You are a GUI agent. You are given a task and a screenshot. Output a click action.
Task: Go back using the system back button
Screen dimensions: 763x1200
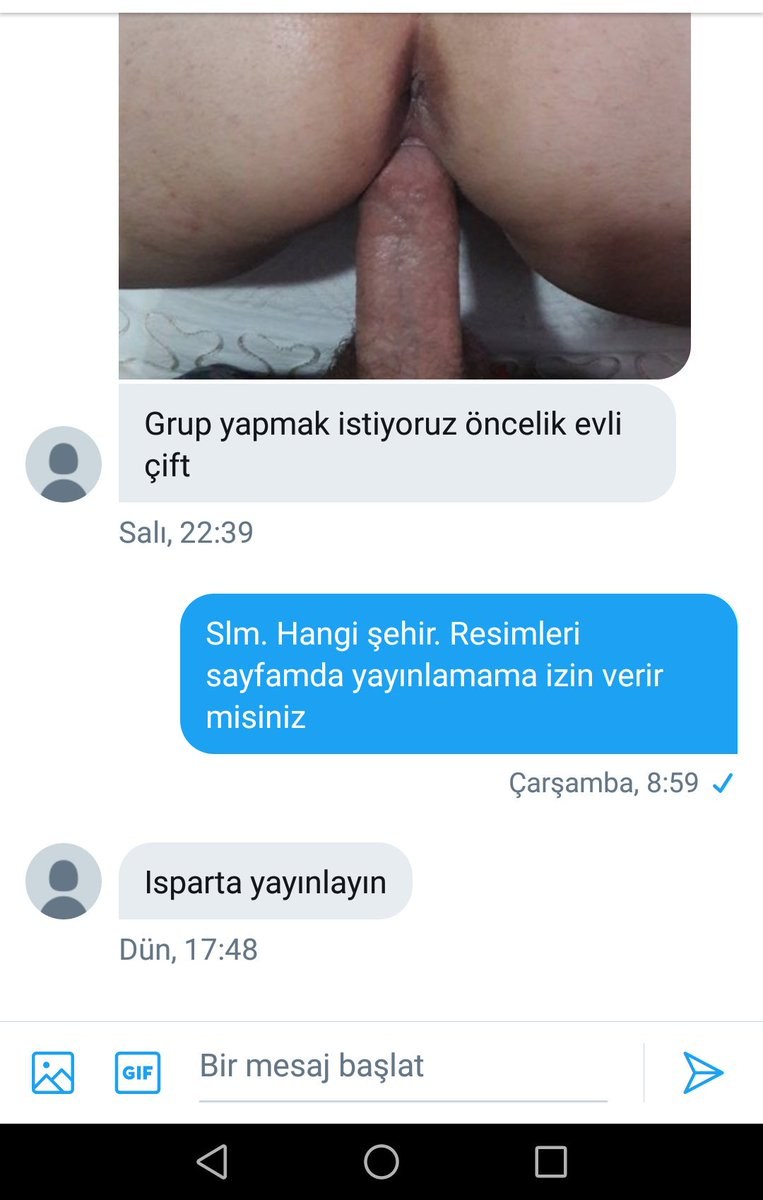212,1162
